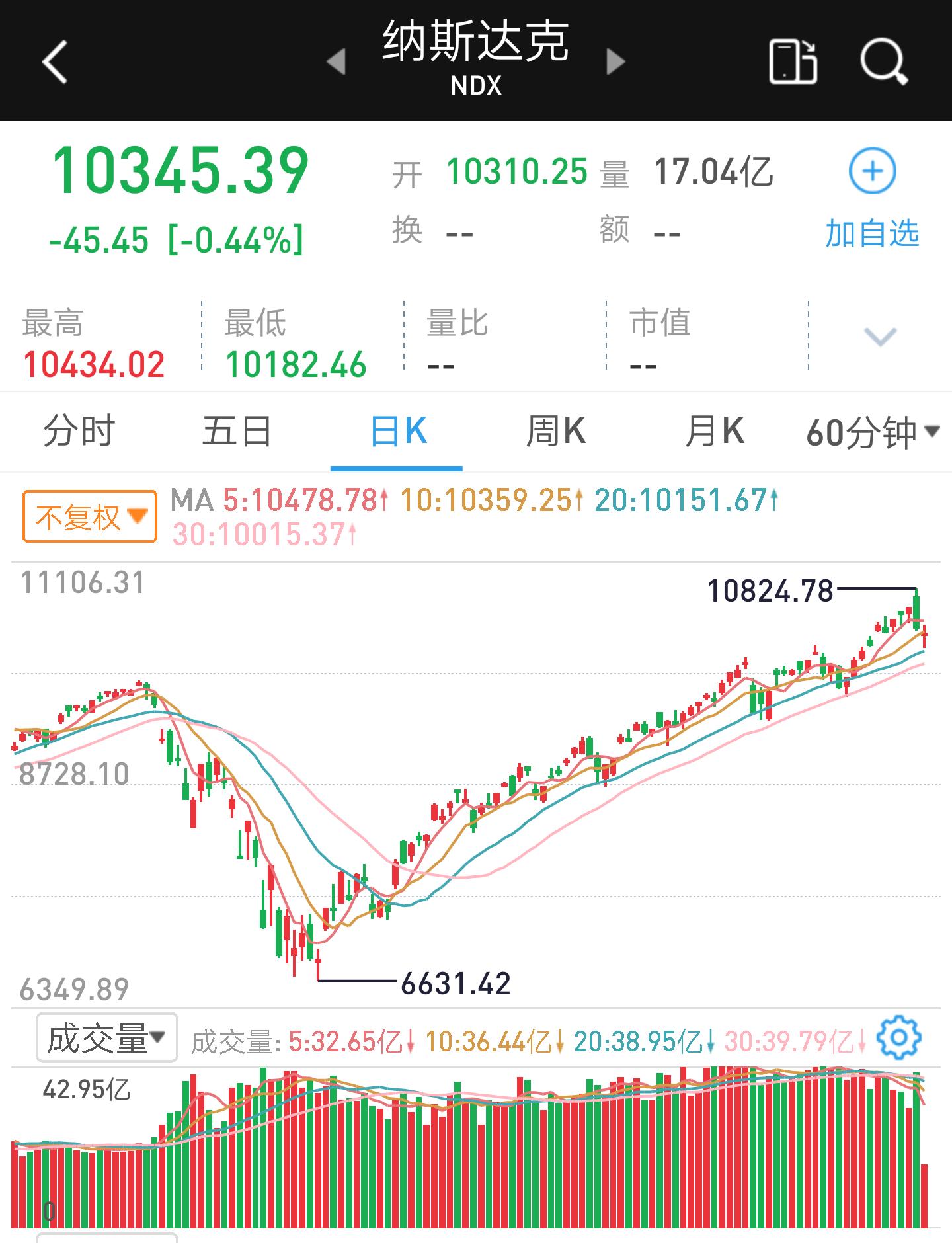Tap 加自选 to add to watchlist
The image size is (952, 1243).
[x=871, y=231]
